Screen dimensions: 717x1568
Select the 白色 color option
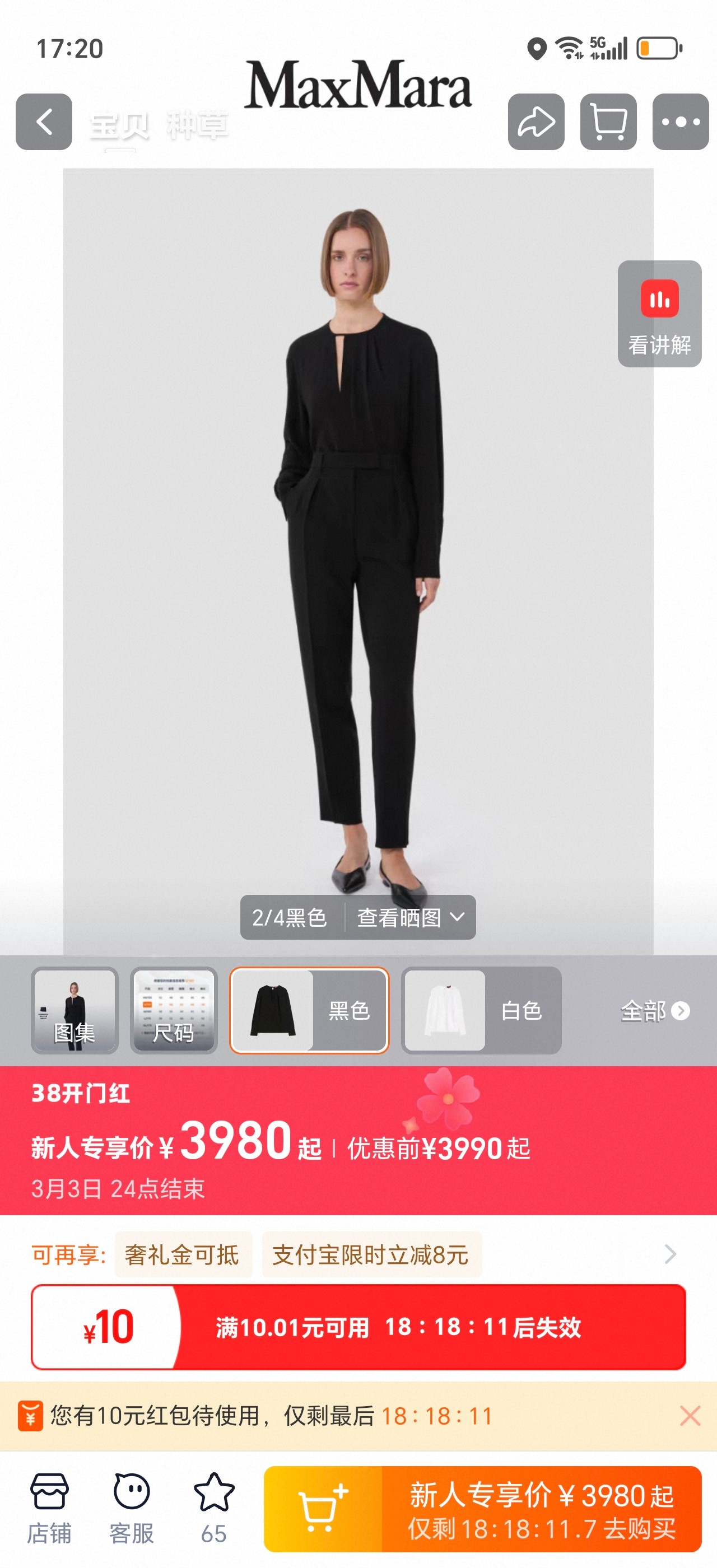481,1010
